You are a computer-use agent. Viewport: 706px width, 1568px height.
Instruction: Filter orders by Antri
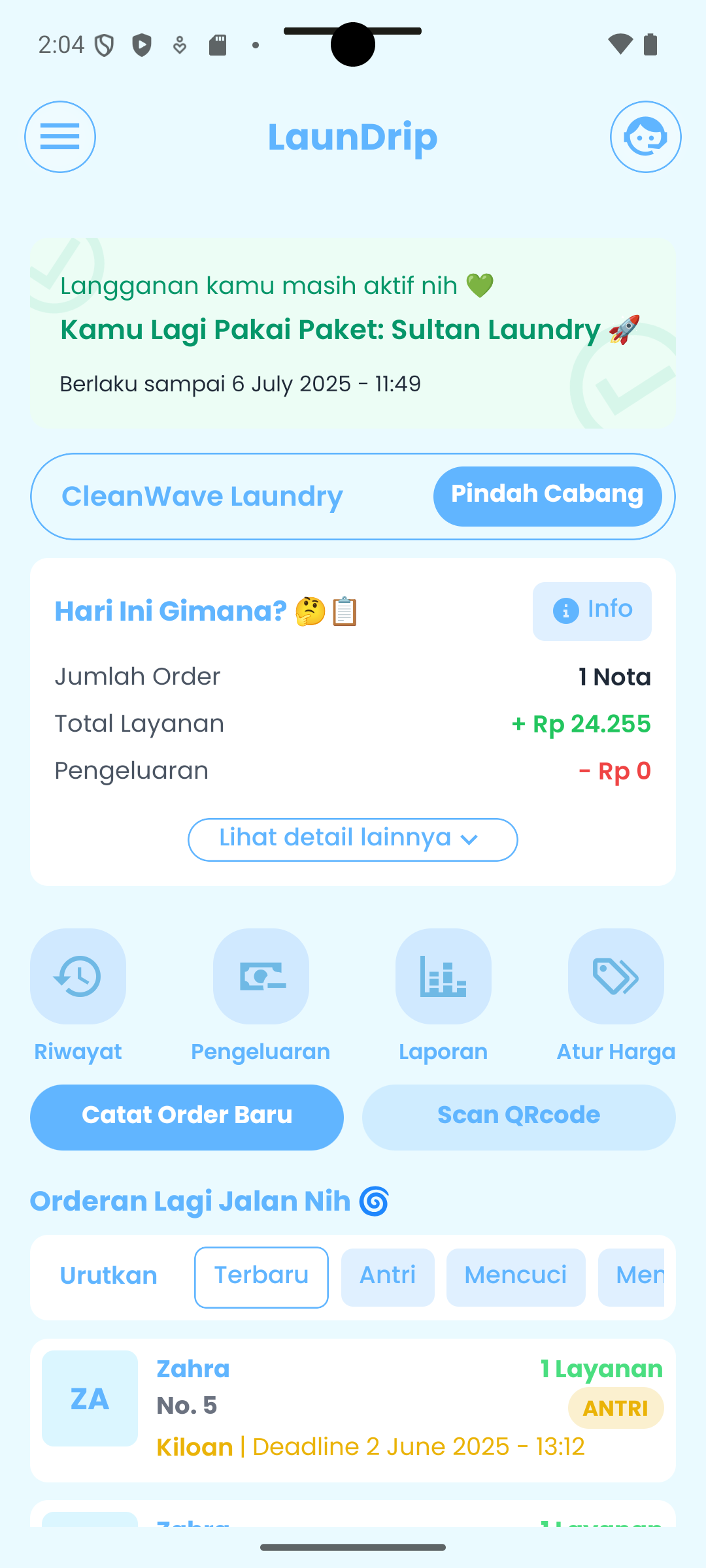(x=388, y=1277)
